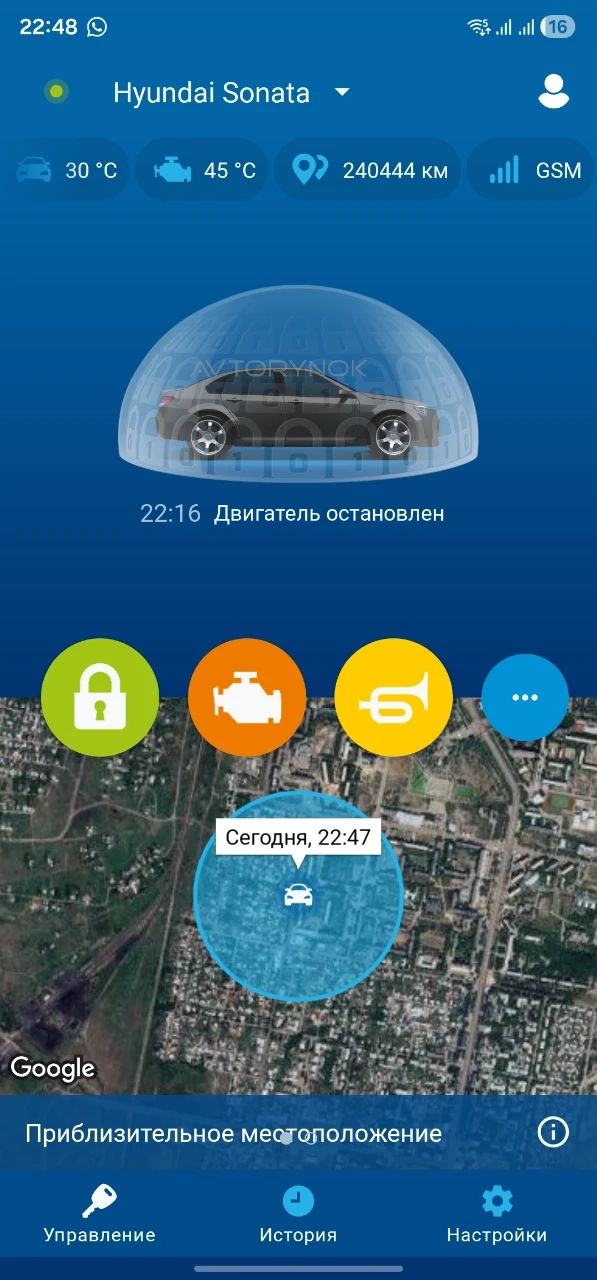Open the Hyundai Sonata vehicle dropdown
Screen dimensions: 597x1280
pos(232,93)
